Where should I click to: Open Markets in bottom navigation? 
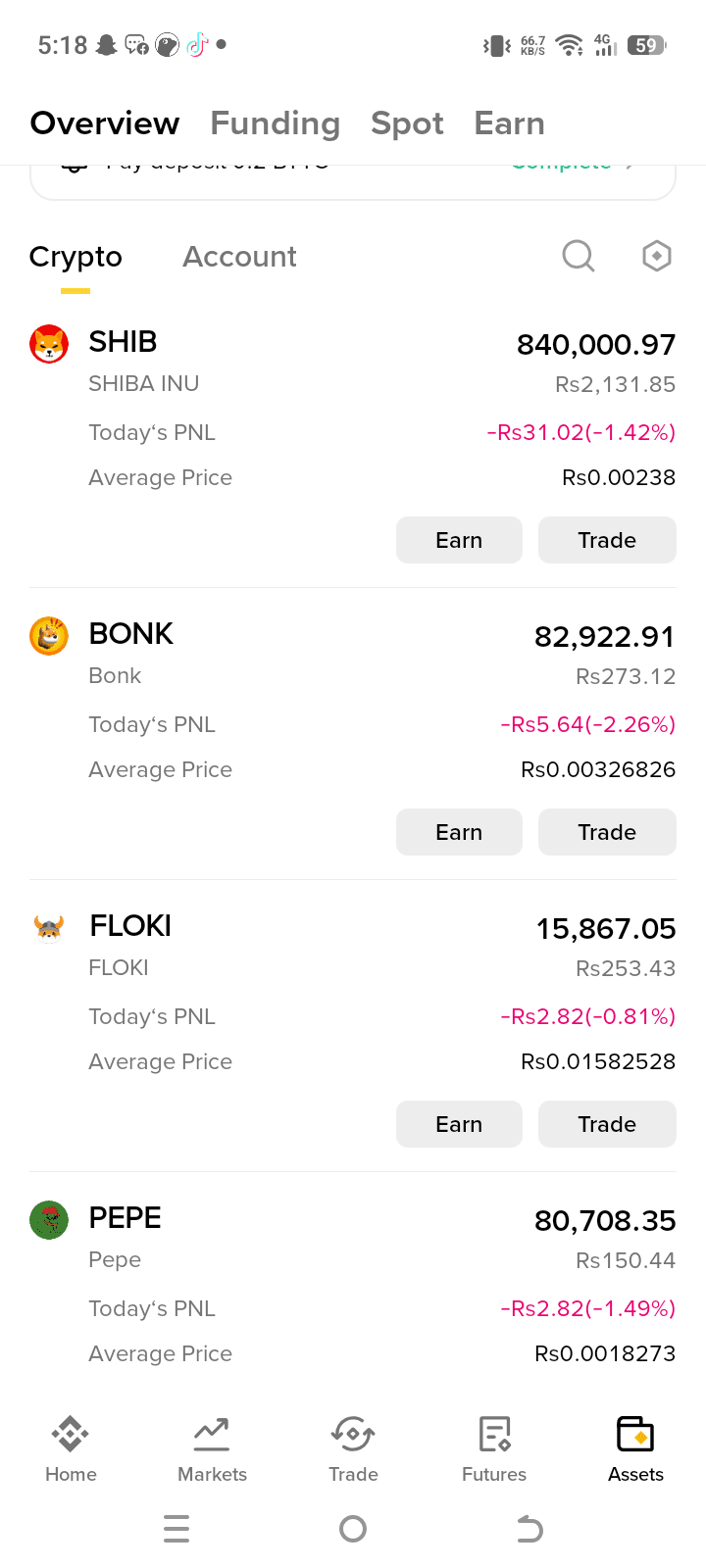(212, 1448)
